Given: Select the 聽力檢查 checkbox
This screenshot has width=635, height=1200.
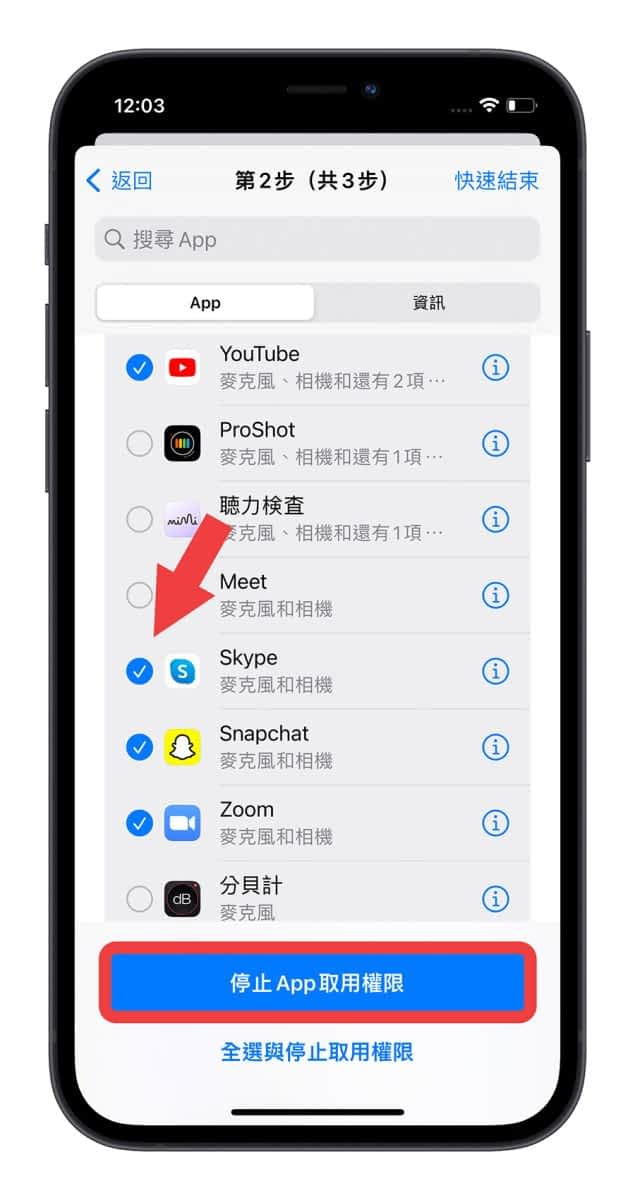Looking at the screenshot, I should [x=140, y=520].
